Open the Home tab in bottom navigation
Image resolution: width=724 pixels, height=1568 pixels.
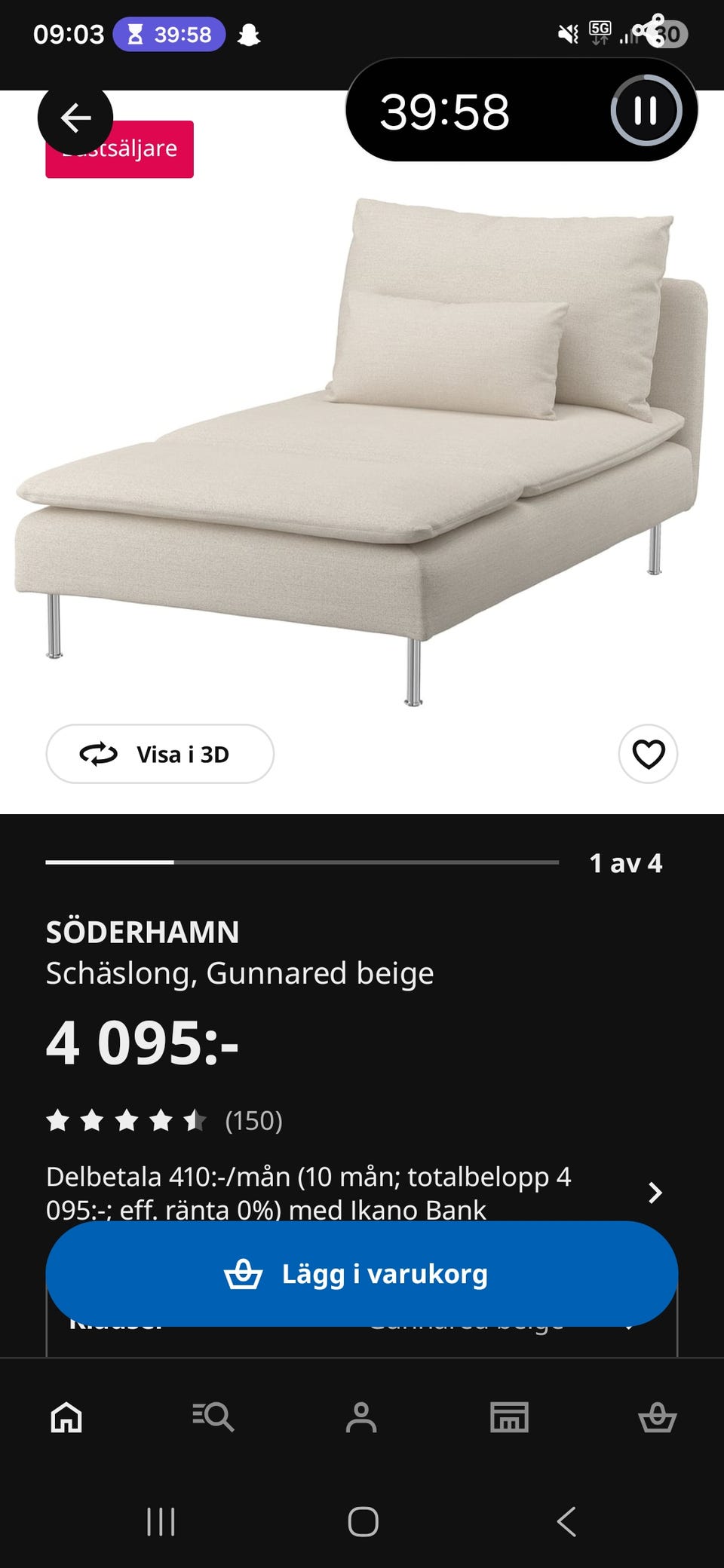tap(65, 1416)
